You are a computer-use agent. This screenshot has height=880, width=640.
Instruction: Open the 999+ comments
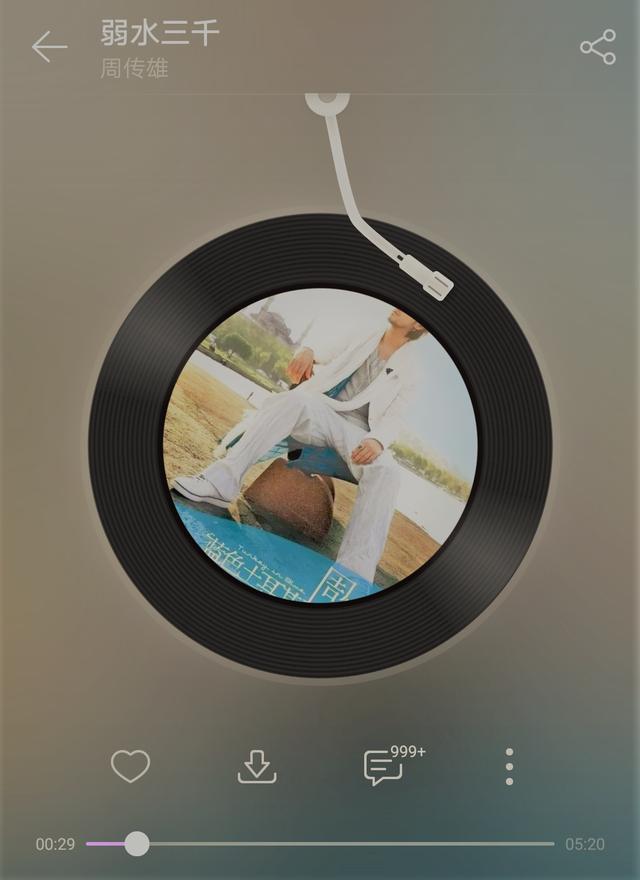385,767
